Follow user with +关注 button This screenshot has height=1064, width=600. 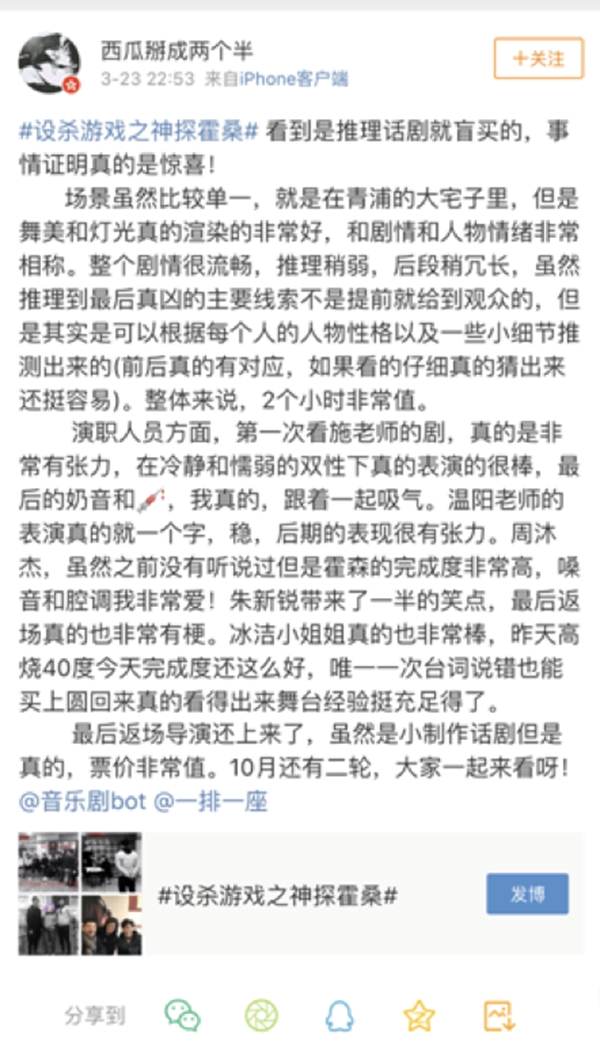click(538, 58)
